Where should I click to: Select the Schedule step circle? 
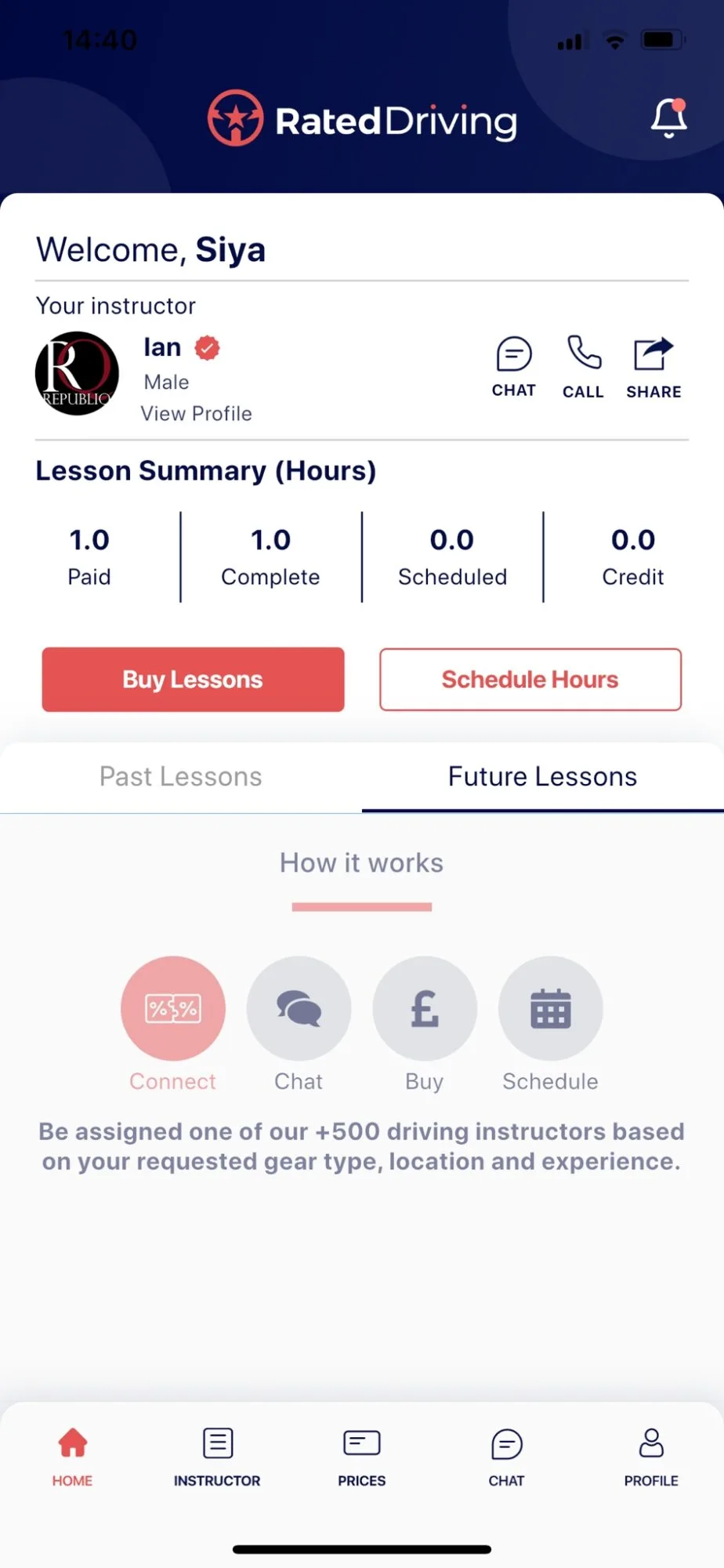point(550,1008)
